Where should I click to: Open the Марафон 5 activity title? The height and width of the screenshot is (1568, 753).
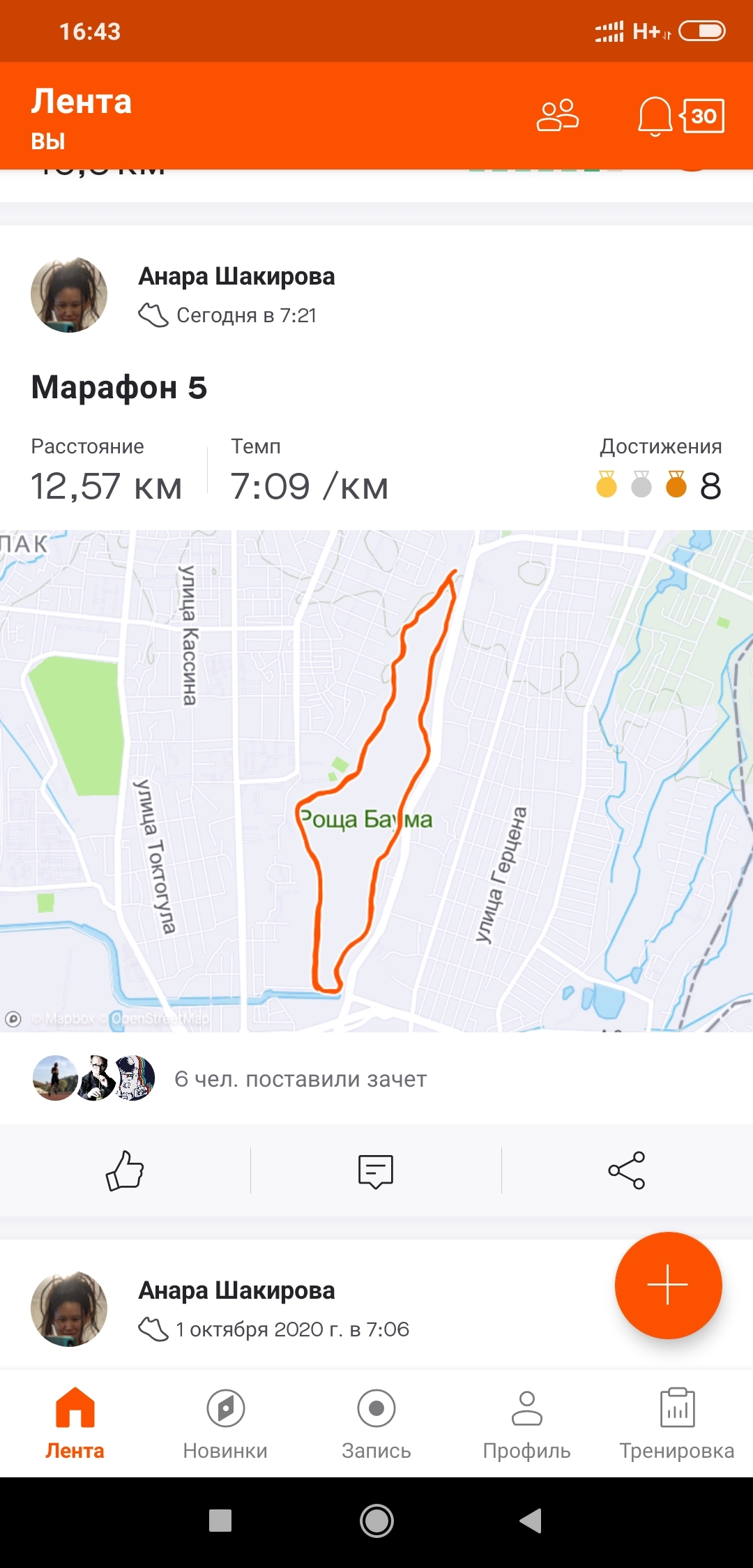click(119, 388)
